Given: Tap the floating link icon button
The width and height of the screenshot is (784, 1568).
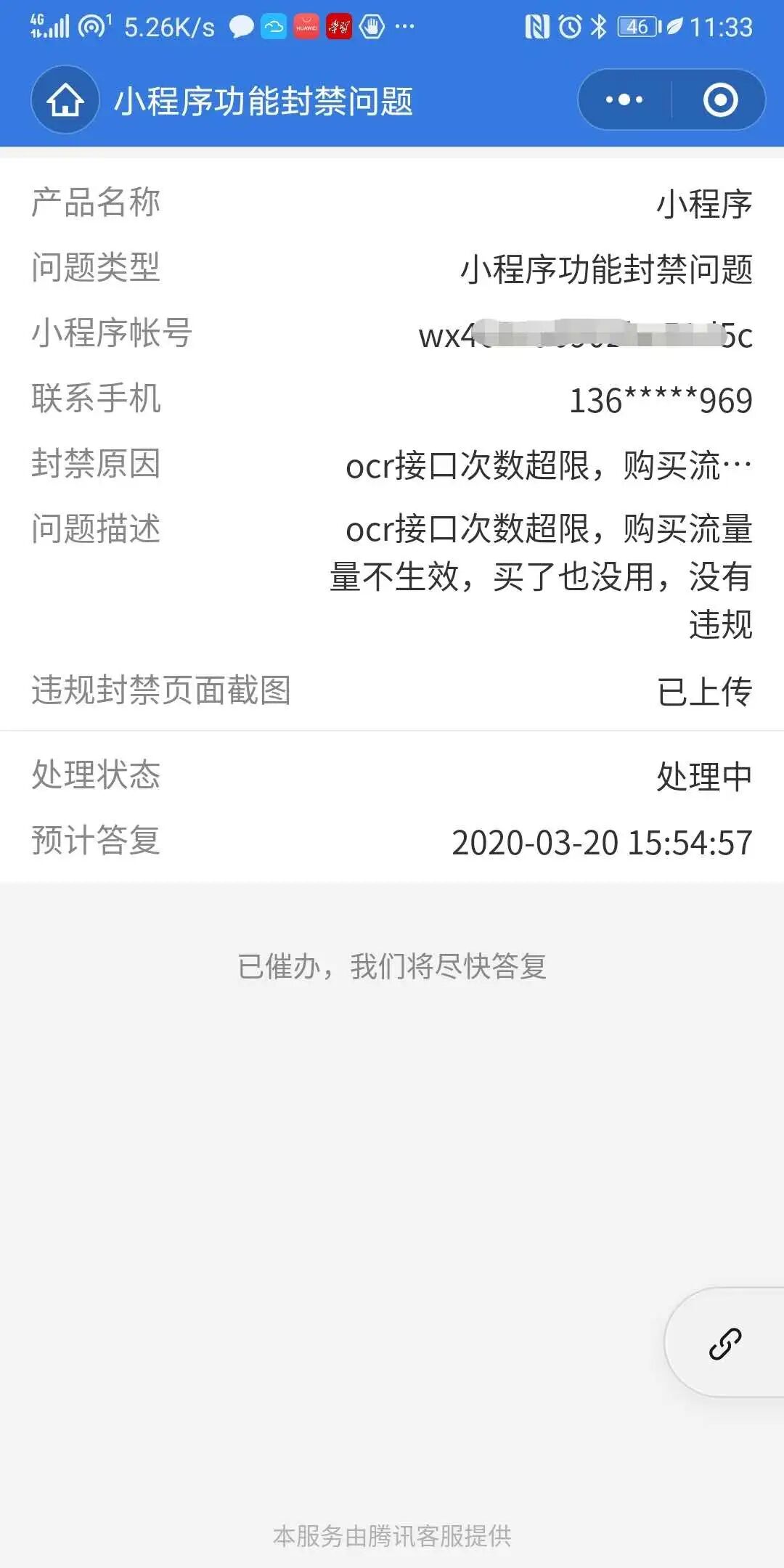Looking at the screenshot, I should pos(724,1343).
